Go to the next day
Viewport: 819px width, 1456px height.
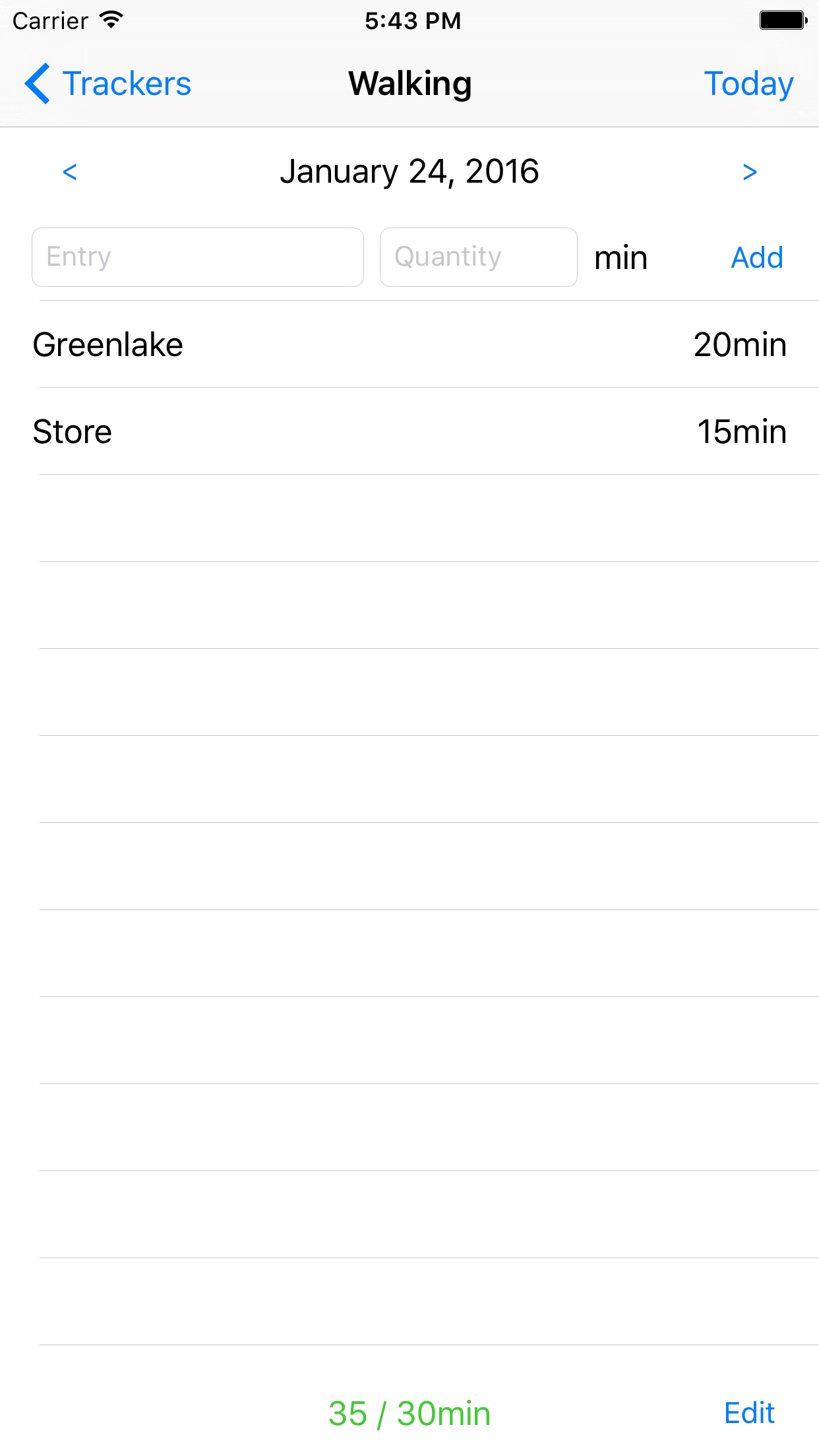(749, 172)
